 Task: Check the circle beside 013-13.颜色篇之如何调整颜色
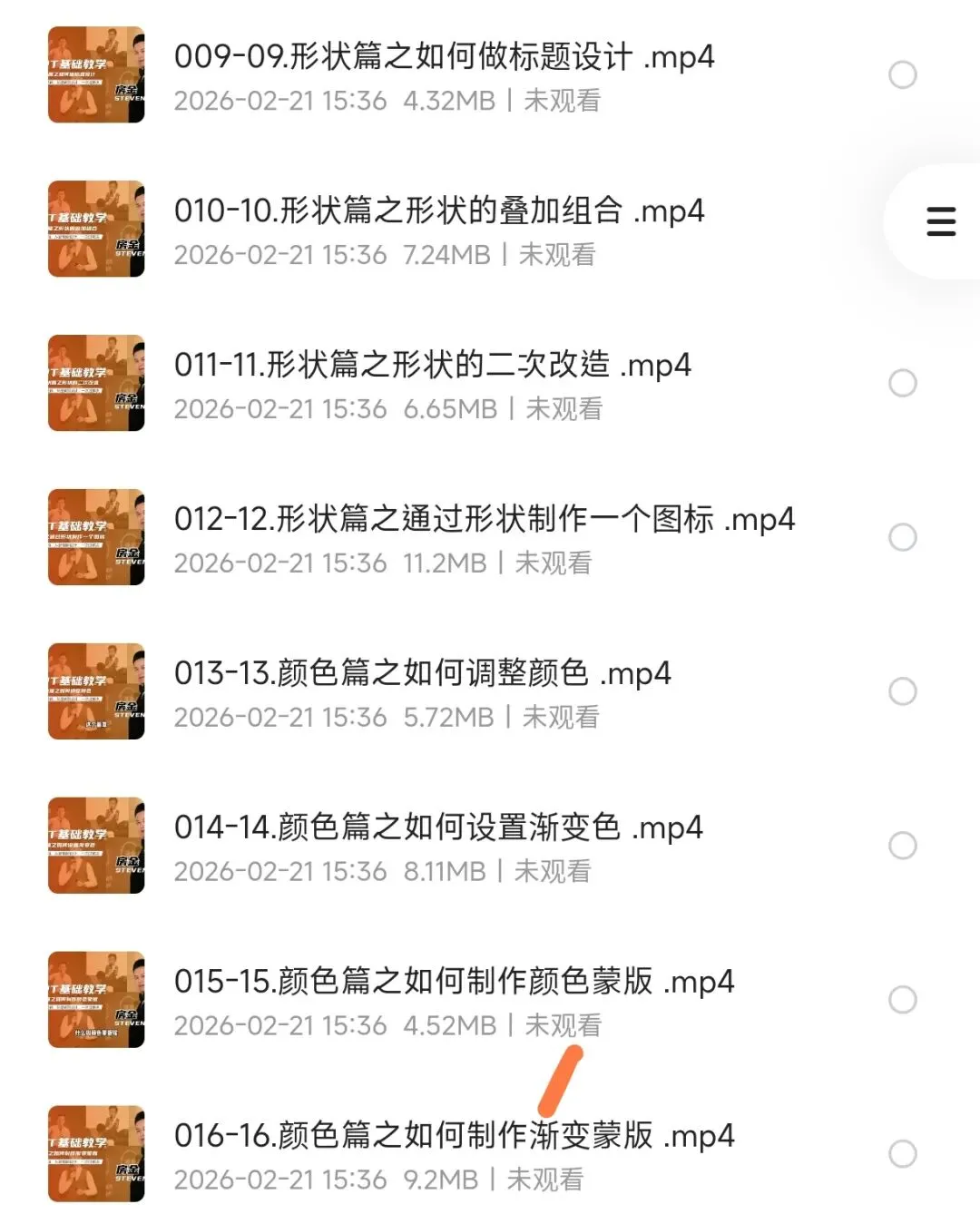pyautogui.click(x=902, y=691)
